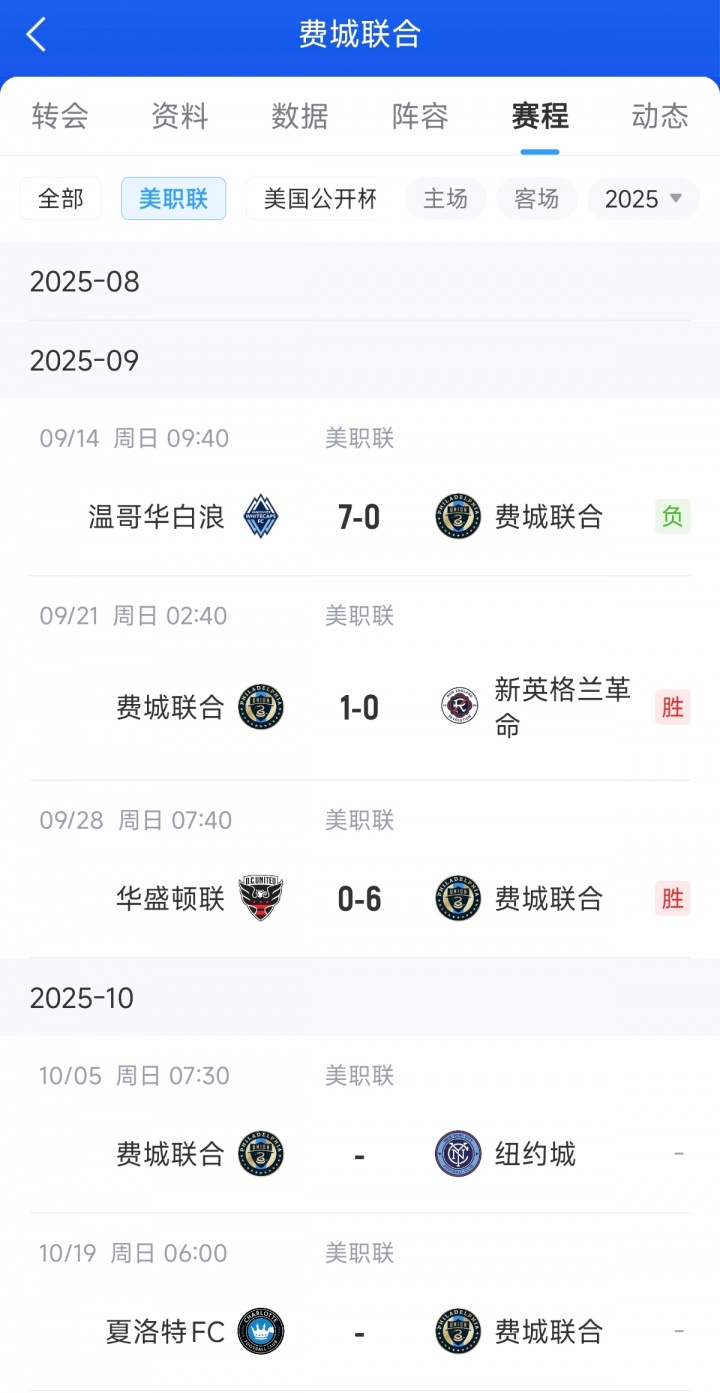
Task: Switch to the 动态 tab
Action: (659, 117)
